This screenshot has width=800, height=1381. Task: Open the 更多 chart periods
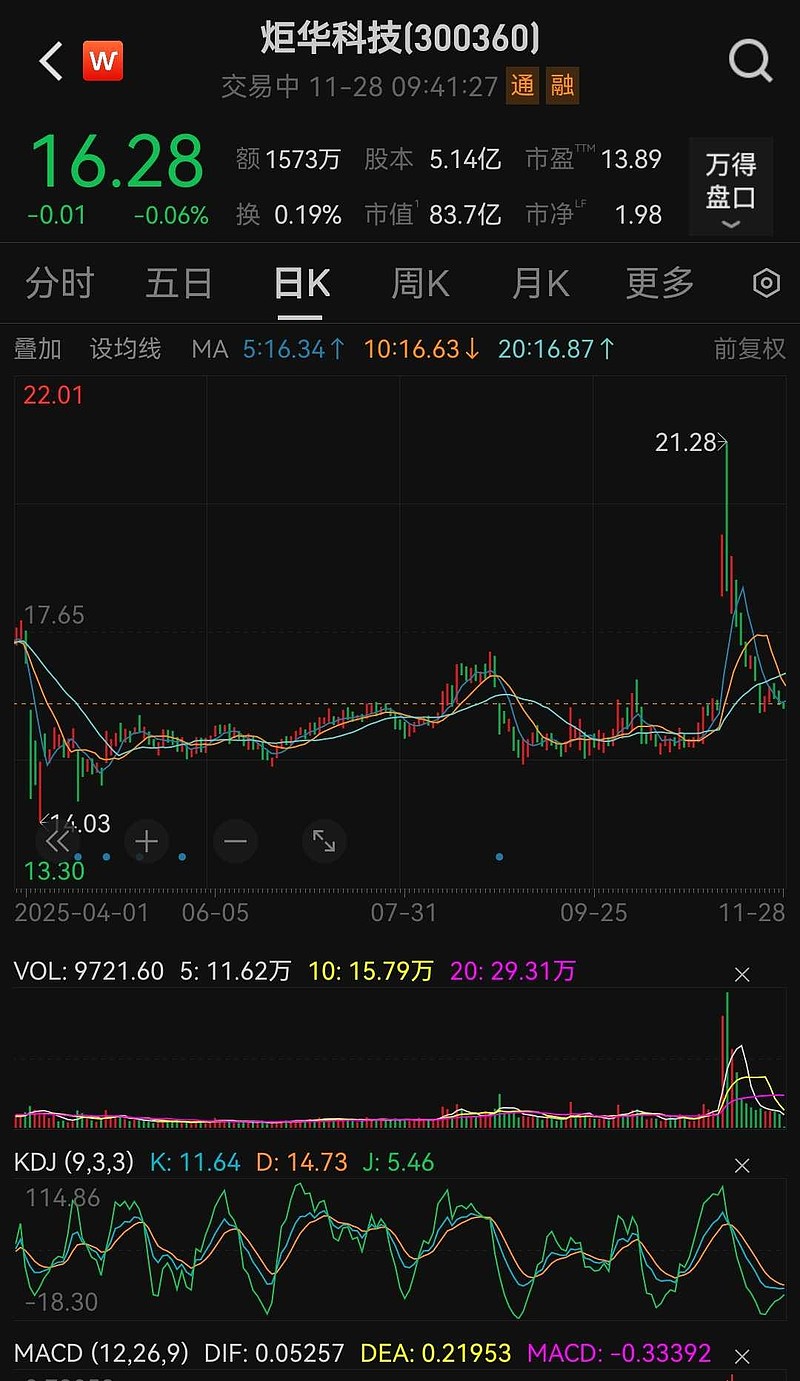(660, 284)
